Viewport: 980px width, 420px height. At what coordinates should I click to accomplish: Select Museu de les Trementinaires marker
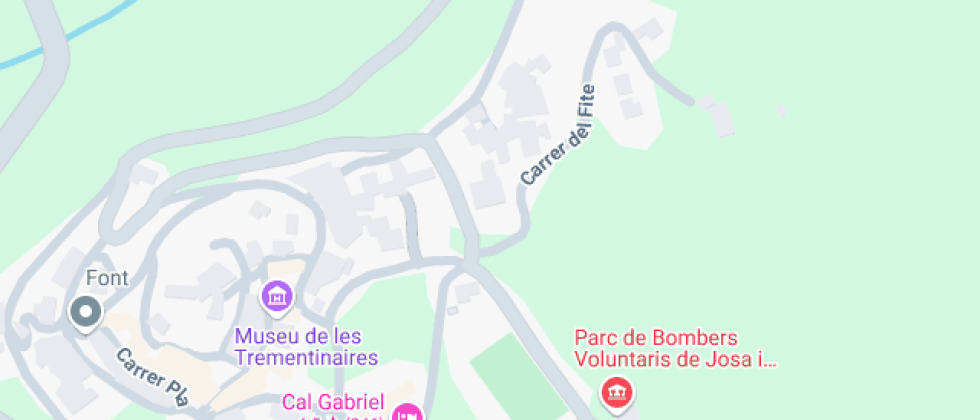pyautogui.click(x=276, y=296)
